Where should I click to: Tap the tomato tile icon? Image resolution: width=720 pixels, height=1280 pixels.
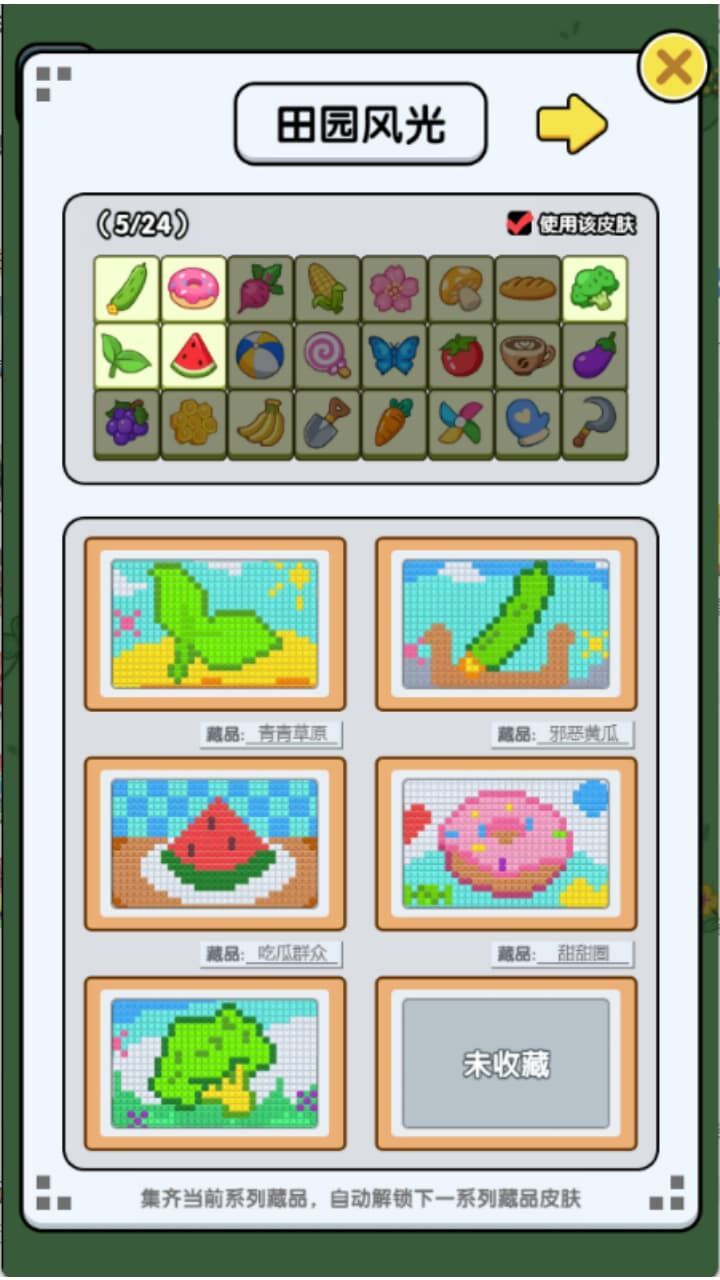pos(460,359)
